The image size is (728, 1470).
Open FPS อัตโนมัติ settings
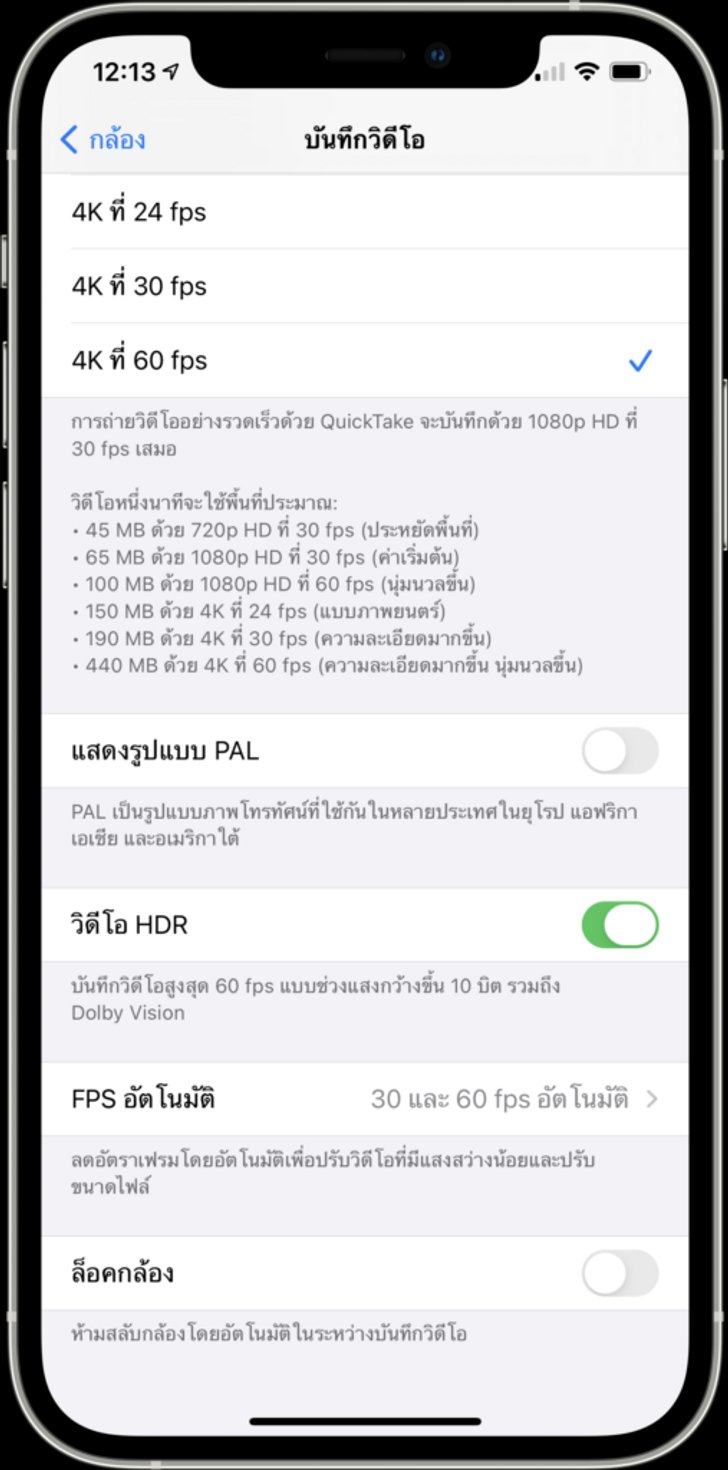pos(364,1099)
